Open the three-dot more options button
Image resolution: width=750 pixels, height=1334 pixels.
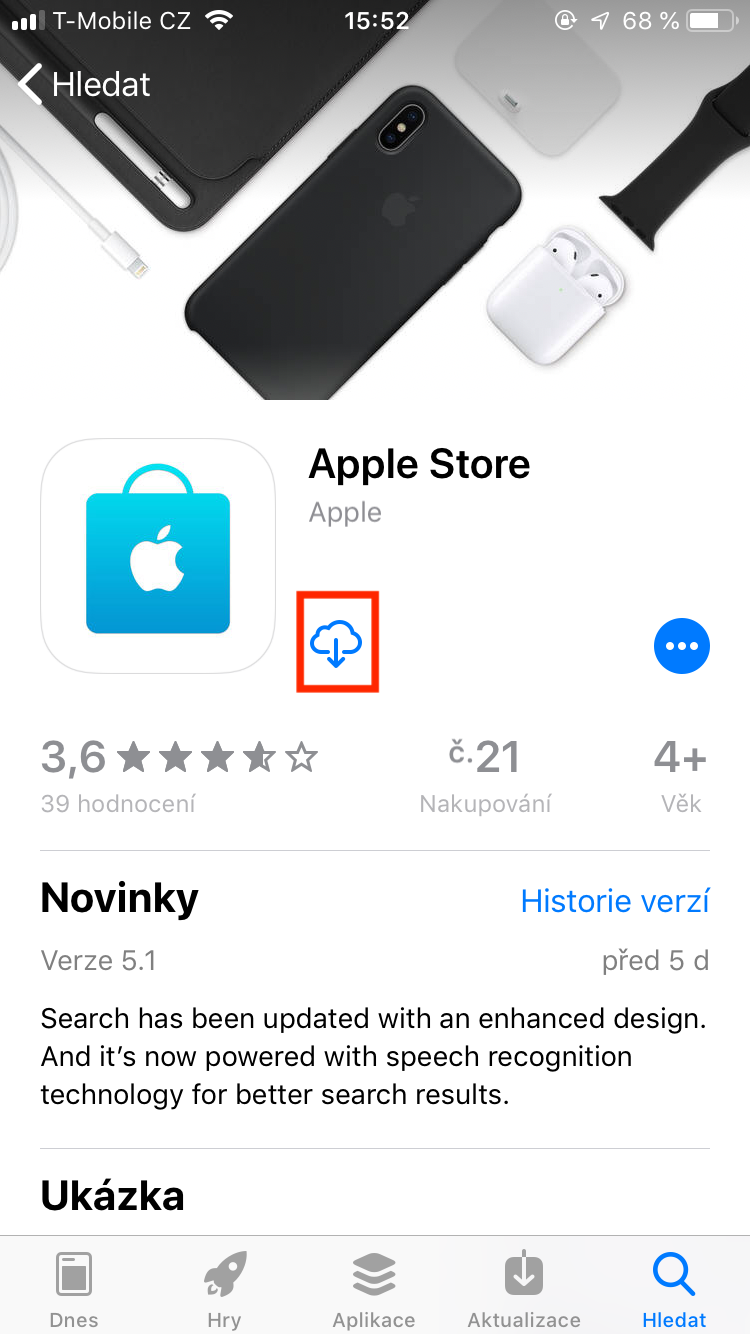[681, 646]
